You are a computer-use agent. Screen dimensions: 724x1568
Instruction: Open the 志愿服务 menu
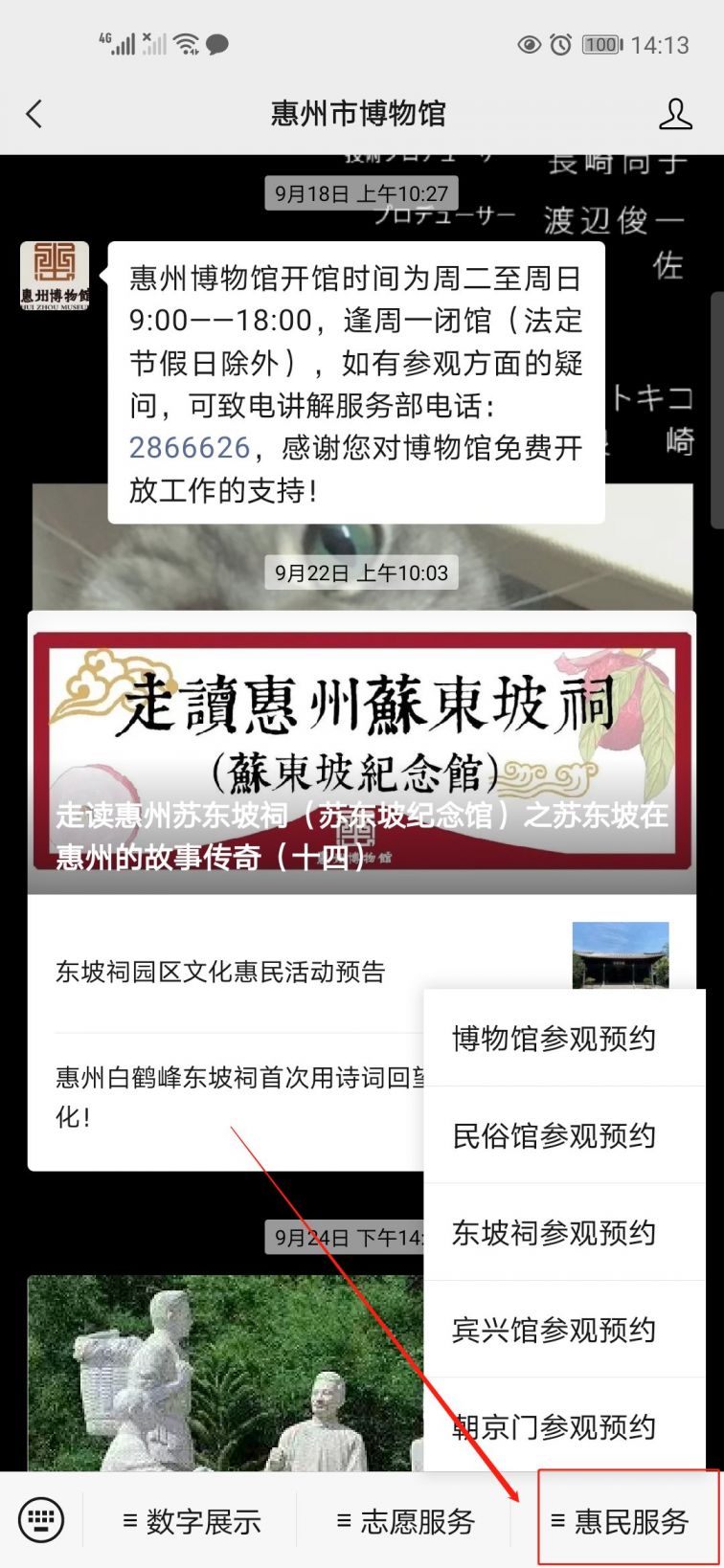tap(405, 1521)
